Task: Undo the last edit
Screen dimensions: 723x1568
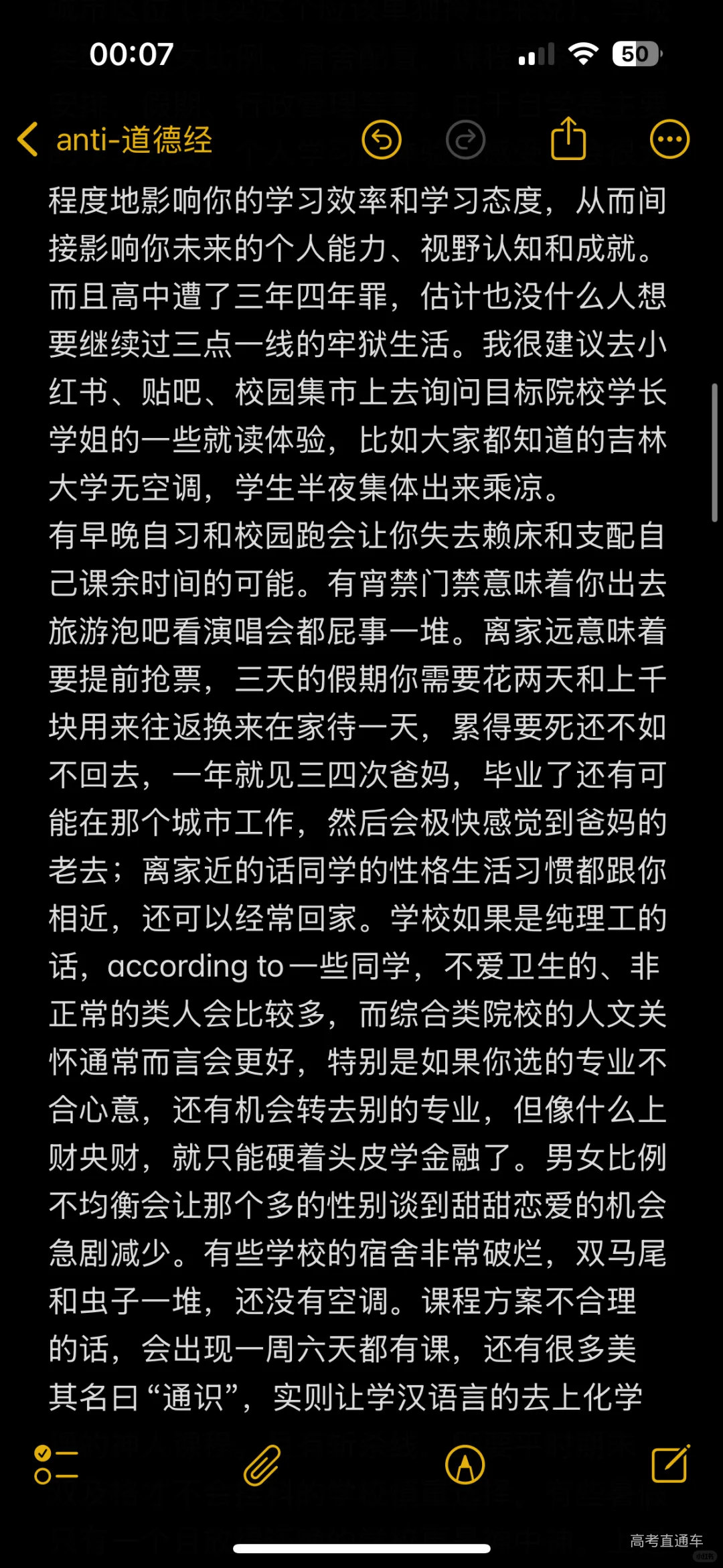Action: coord(383,138)
